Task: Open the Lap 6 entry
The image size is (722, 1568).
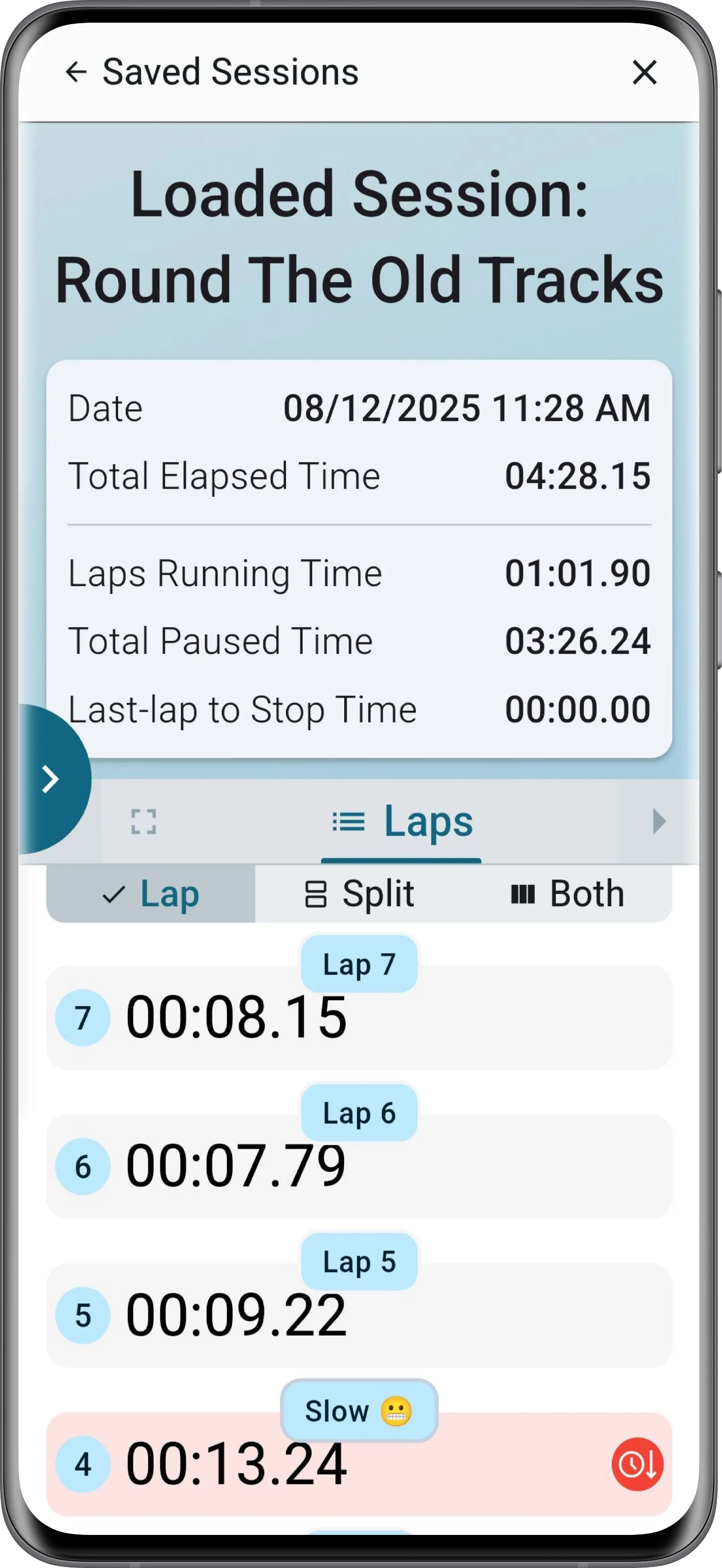Action: coord(359,1166)
